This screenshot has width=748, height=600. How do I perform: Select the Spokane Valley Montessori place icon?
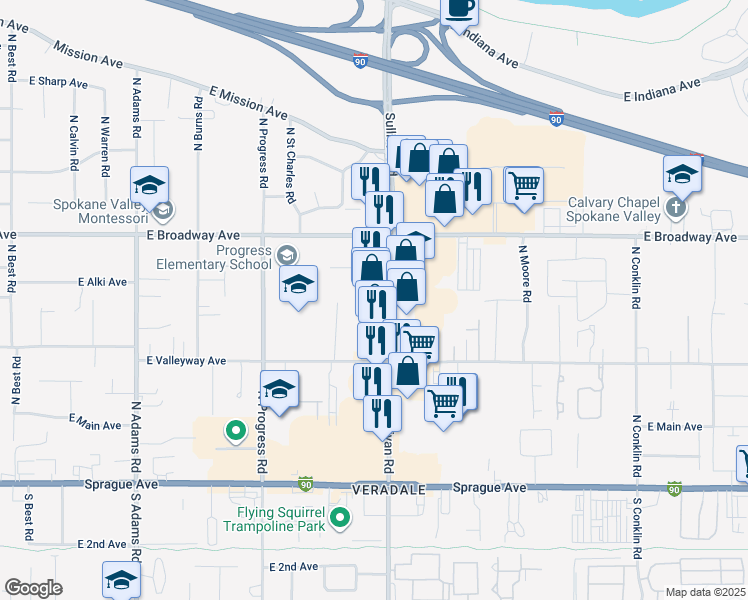coord(163,210)
